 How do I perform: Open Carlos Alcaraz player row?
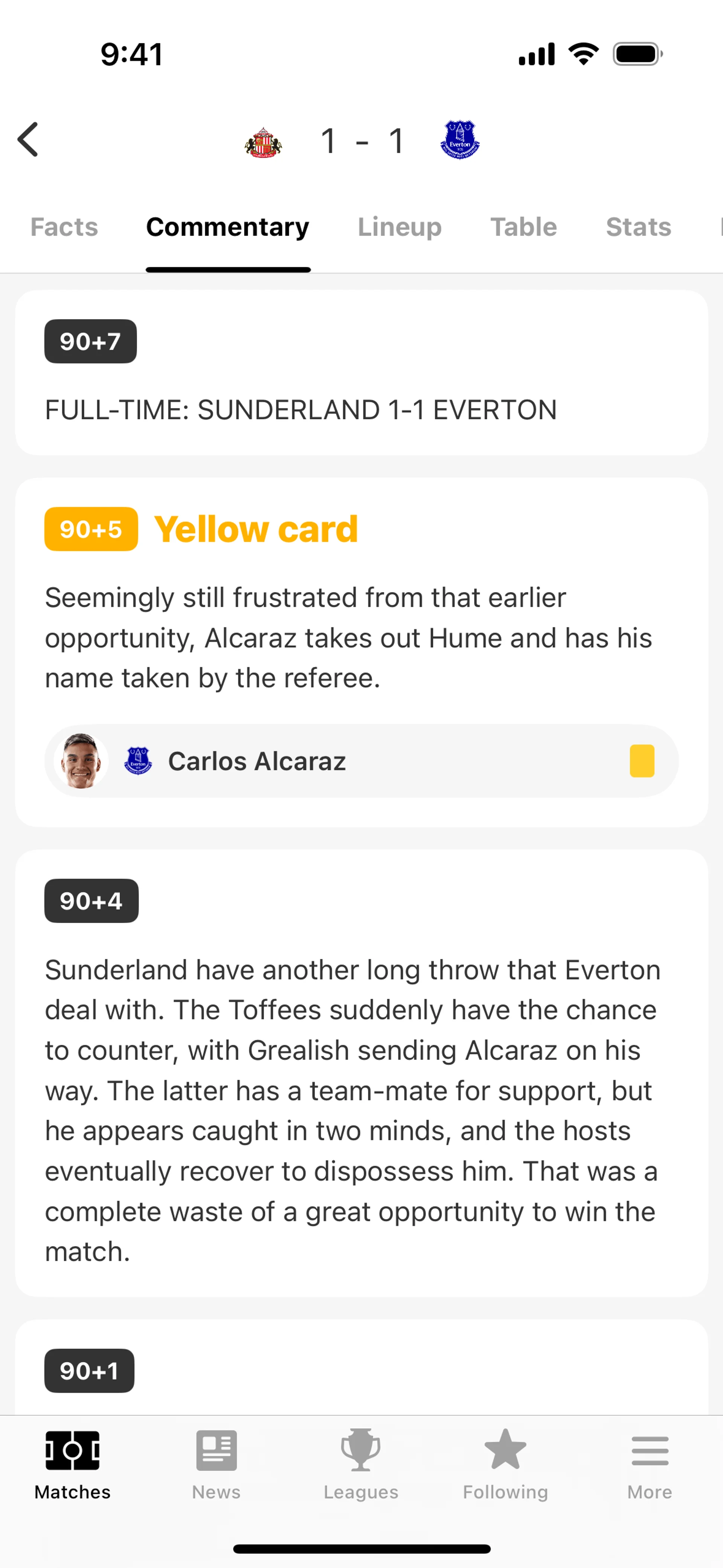tap(361, 761)
